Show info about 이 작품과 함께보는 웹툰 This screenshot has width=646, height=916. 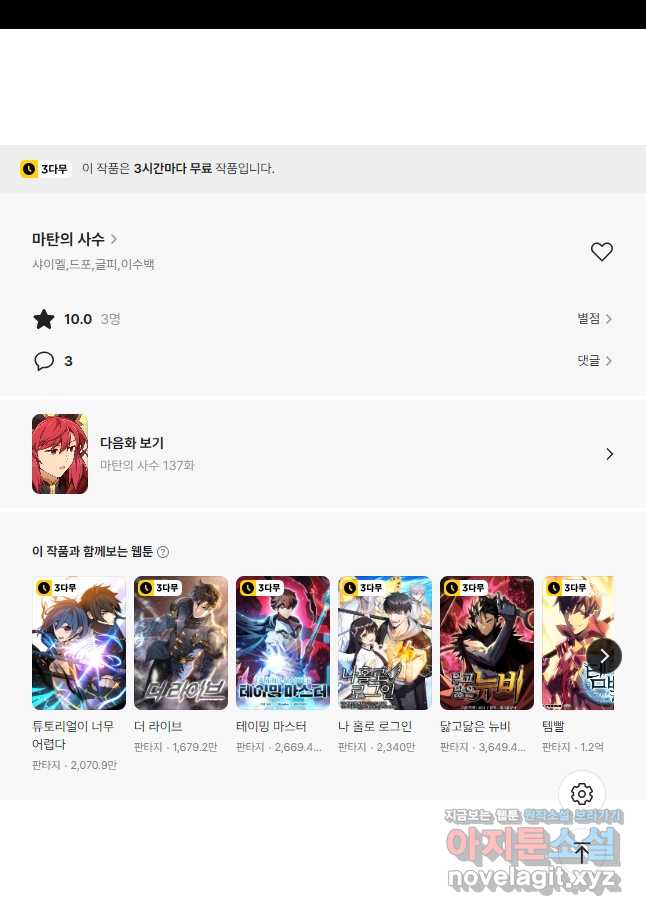[163, 552]
